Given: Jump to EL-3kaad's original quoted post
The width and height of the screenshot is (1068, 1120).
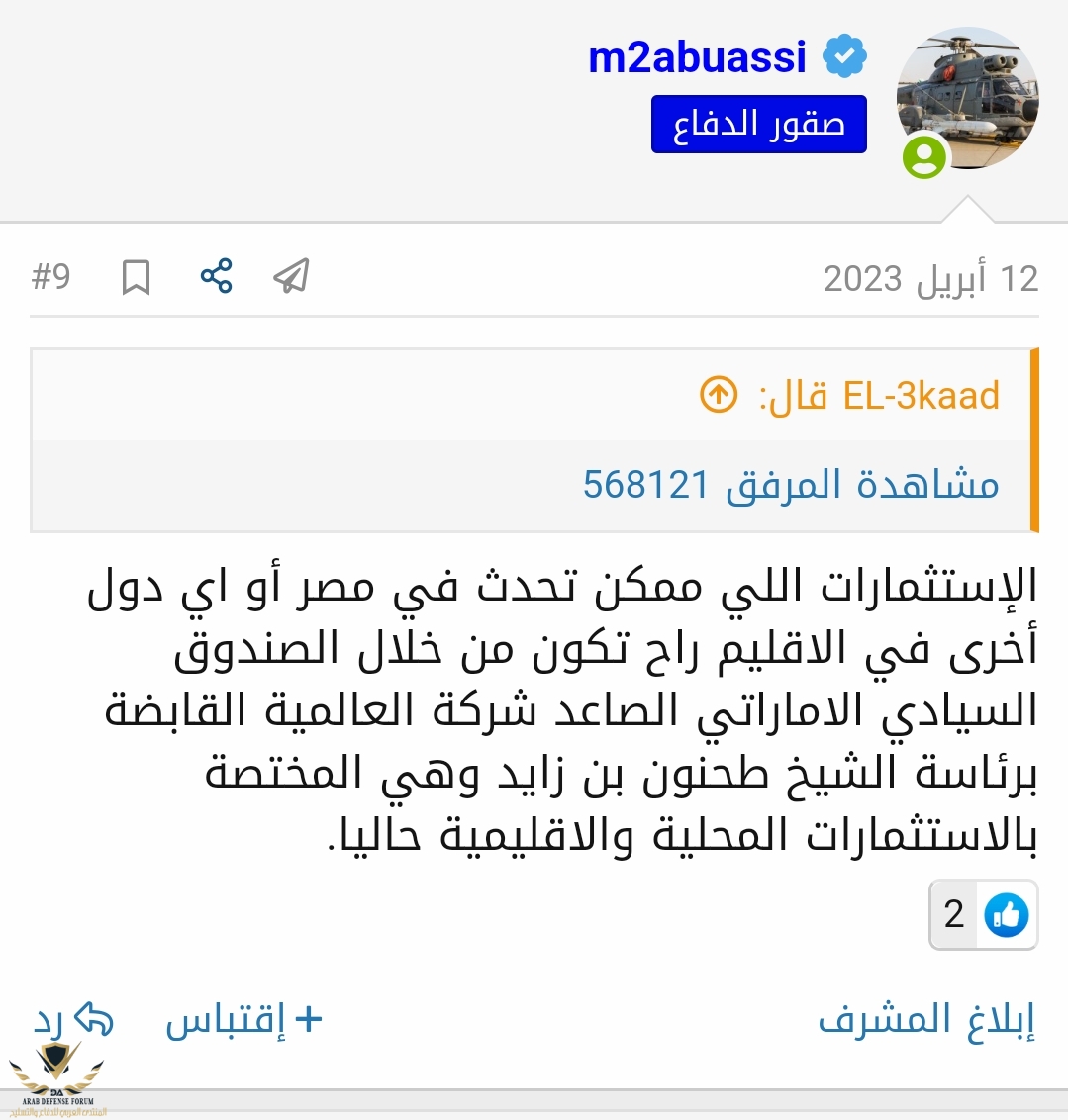Looking at the screenshot, I should (x=719, y=395).
